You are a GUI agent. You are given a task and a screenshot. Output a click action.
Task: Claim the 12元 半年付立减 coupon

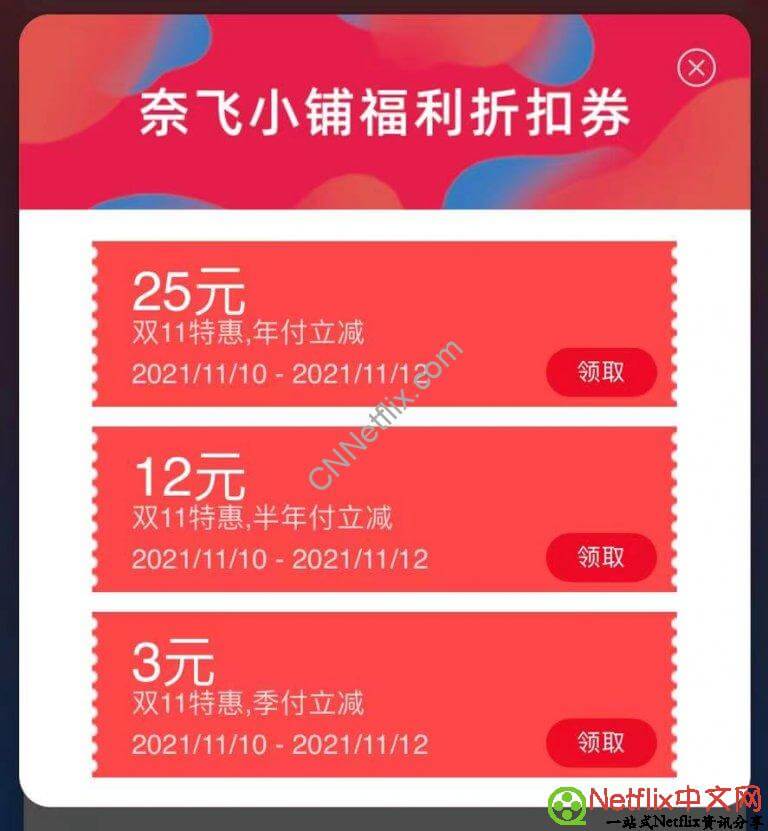click(601, 557)
